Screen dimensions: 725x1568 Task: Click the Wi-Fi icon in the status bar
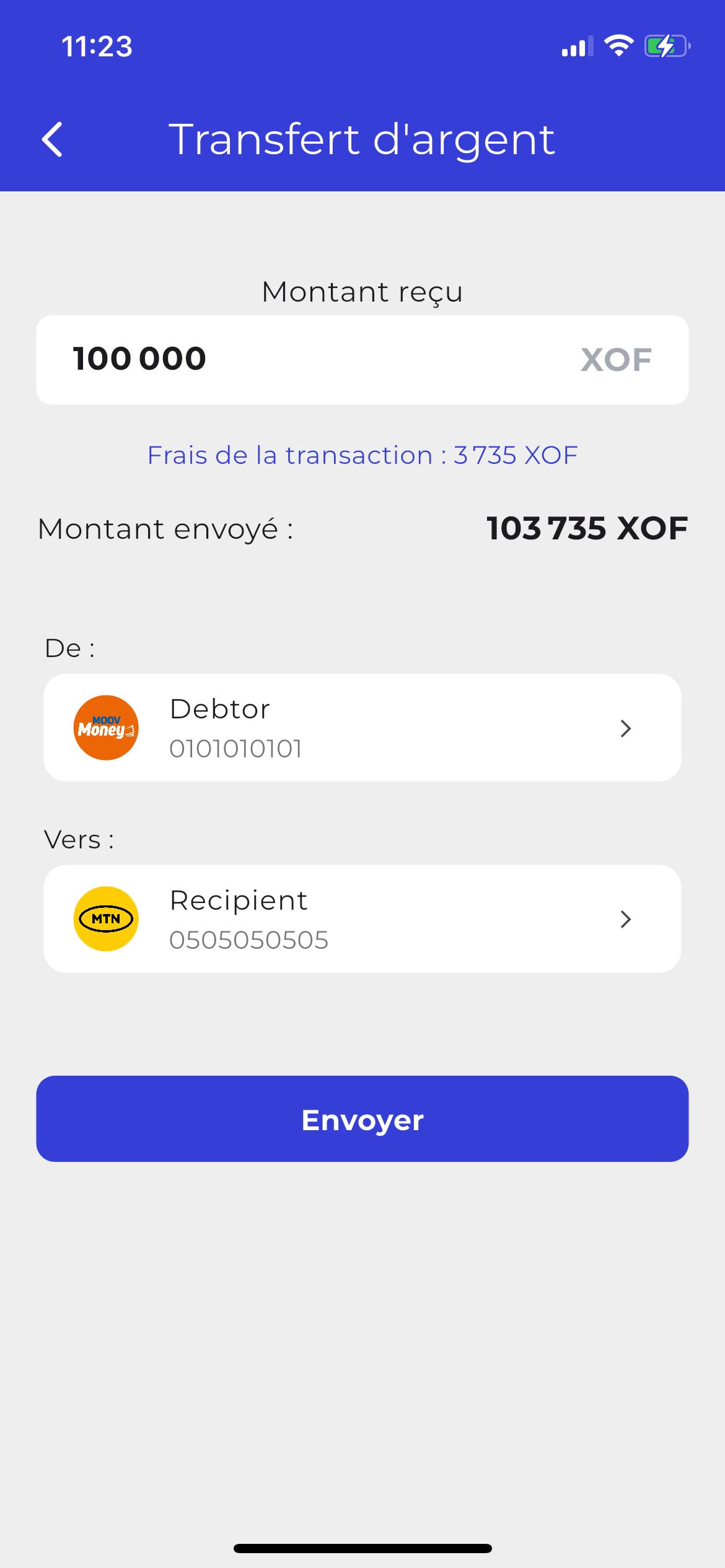point(618,46)
